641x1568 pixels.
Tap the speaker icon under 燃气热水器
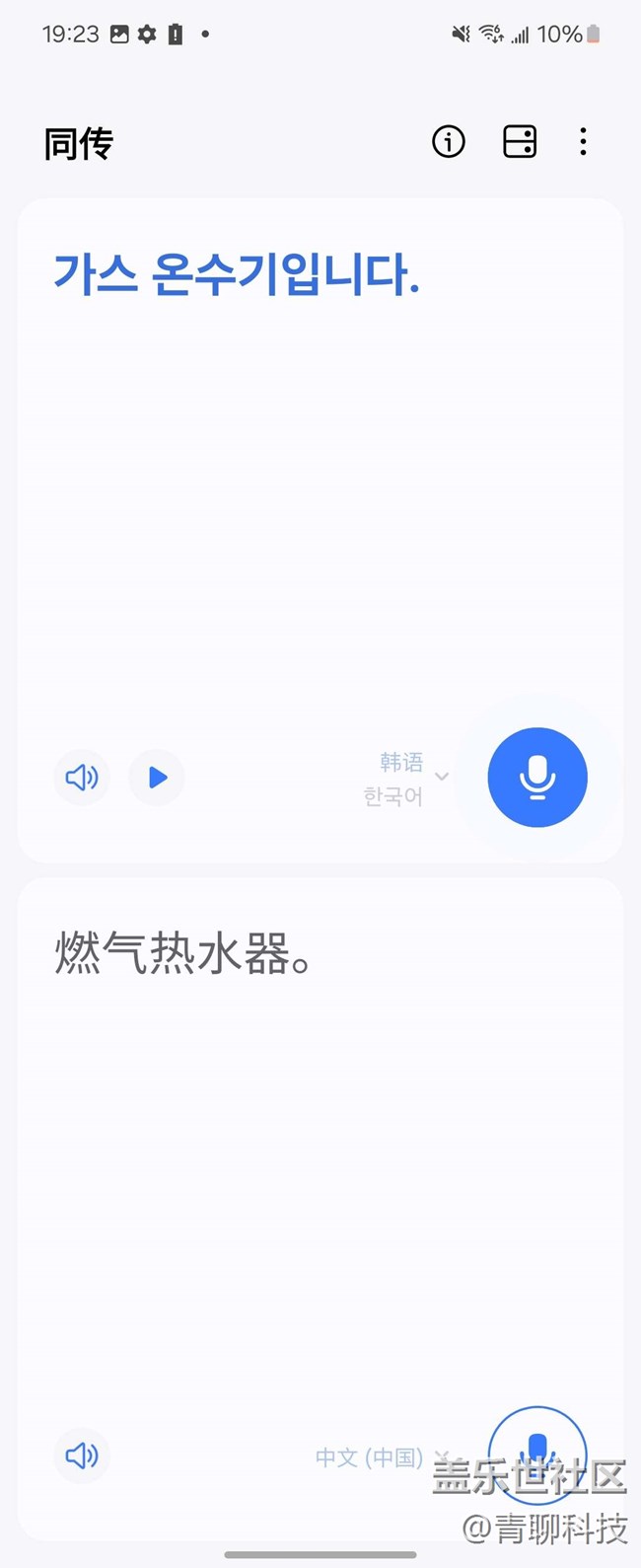coord(82,1456)
